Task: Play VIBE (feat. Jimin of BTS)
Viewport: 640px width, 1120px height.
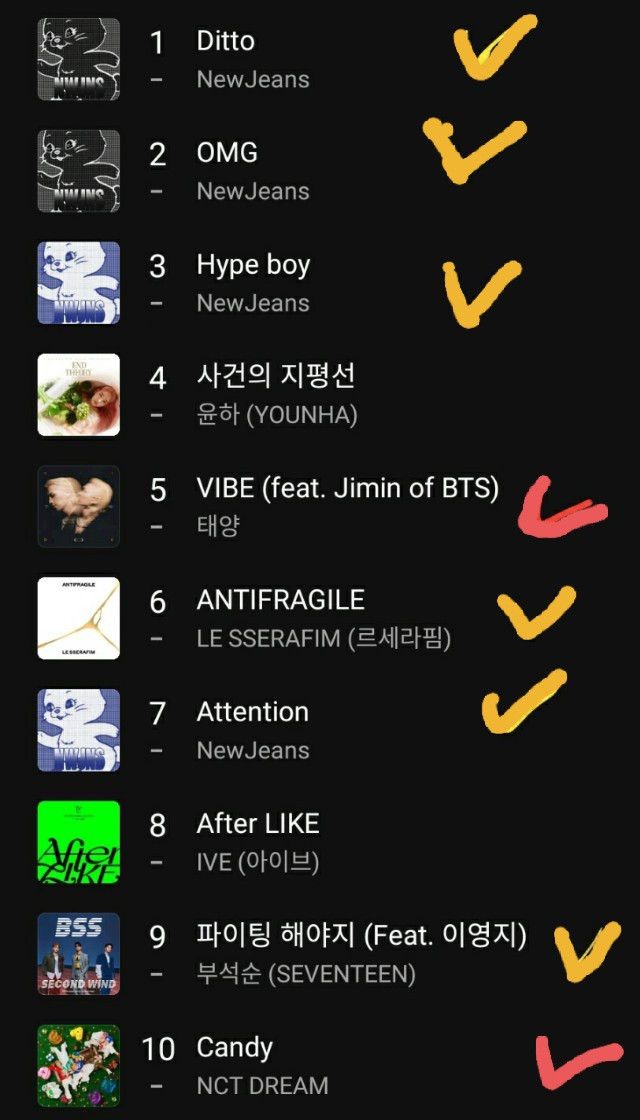Action: tap(347, 489)
